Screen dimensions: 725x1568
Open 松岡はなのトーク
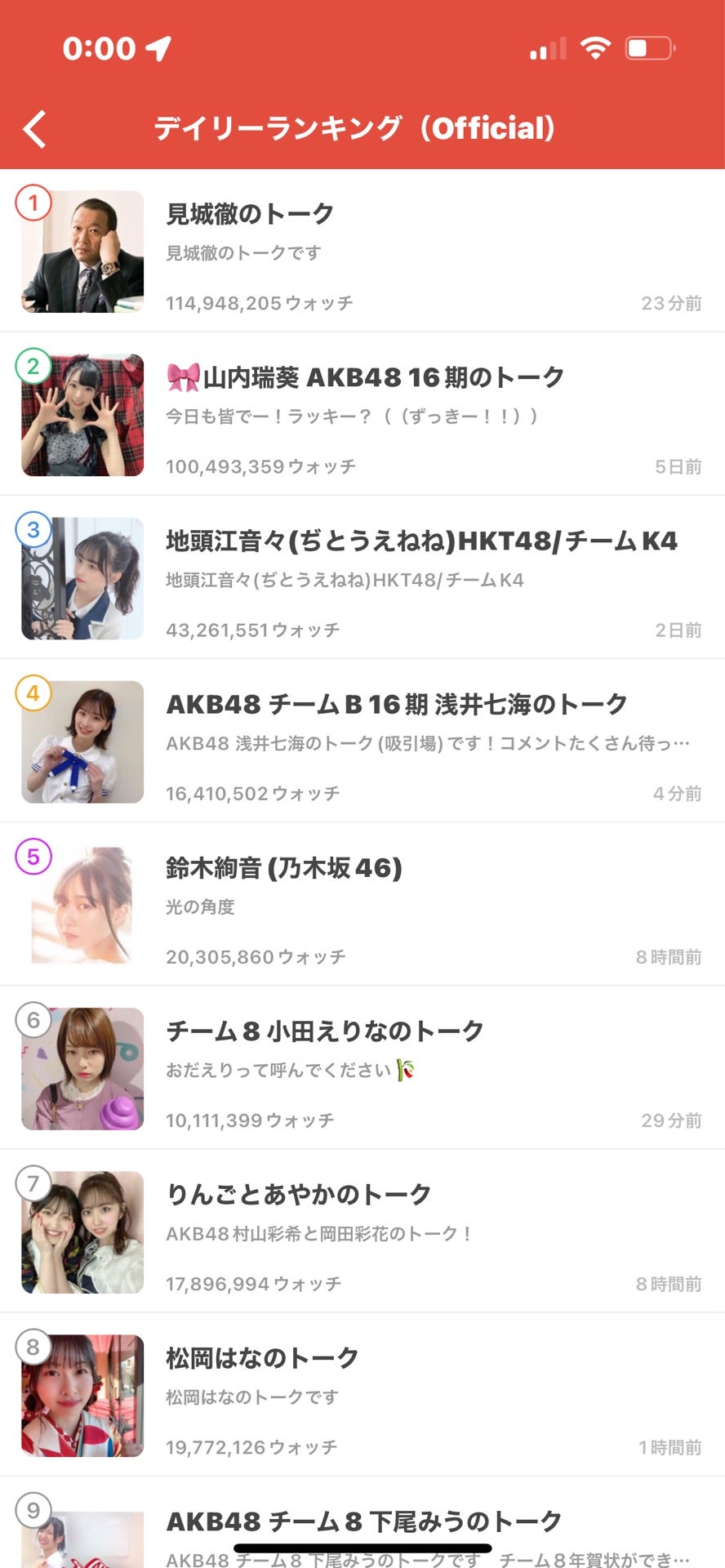[x=362, y=1394]
